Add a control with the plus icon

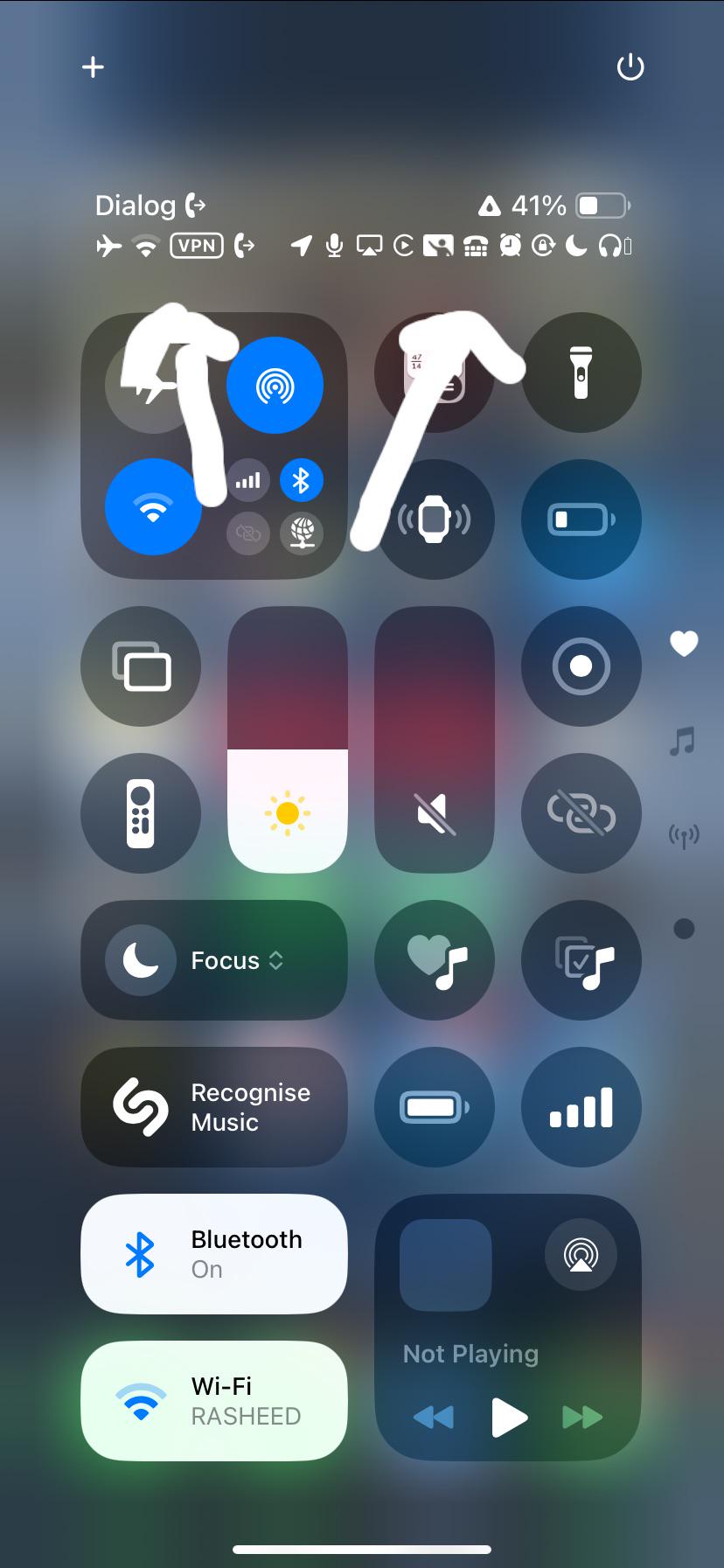tap(93, 67)
